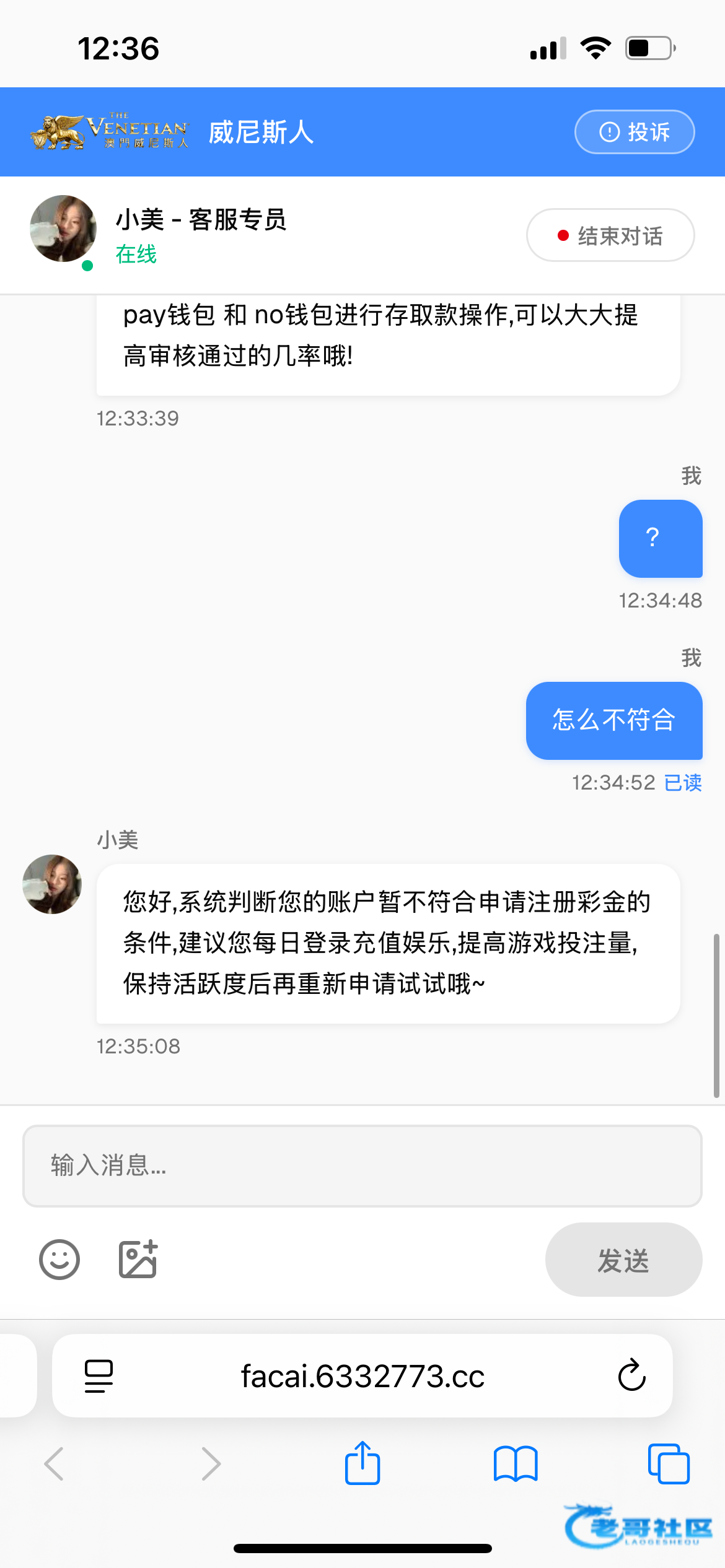The width and height of the screenshot is (725, 1568).
Task: Attach an image with the picture icon
Action: 138,1260
